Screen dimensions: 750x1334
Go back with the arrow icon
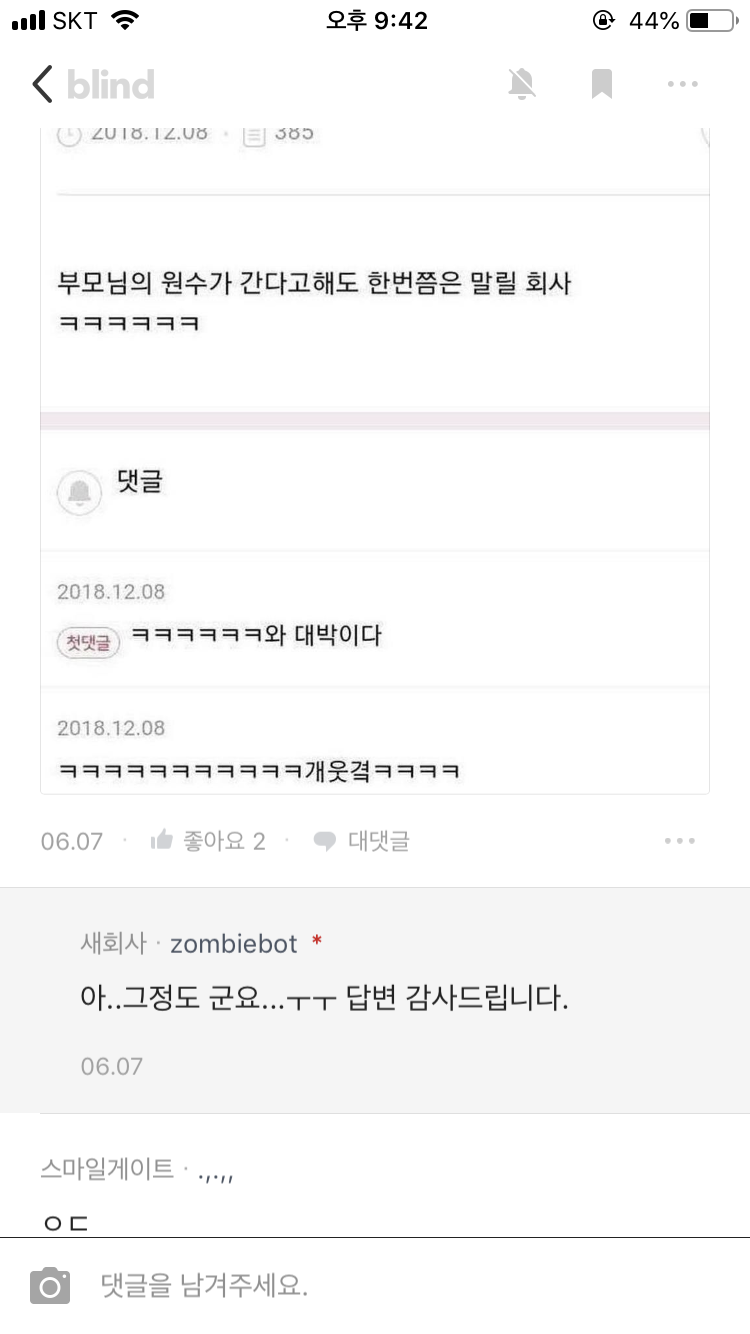pos(42,84)
